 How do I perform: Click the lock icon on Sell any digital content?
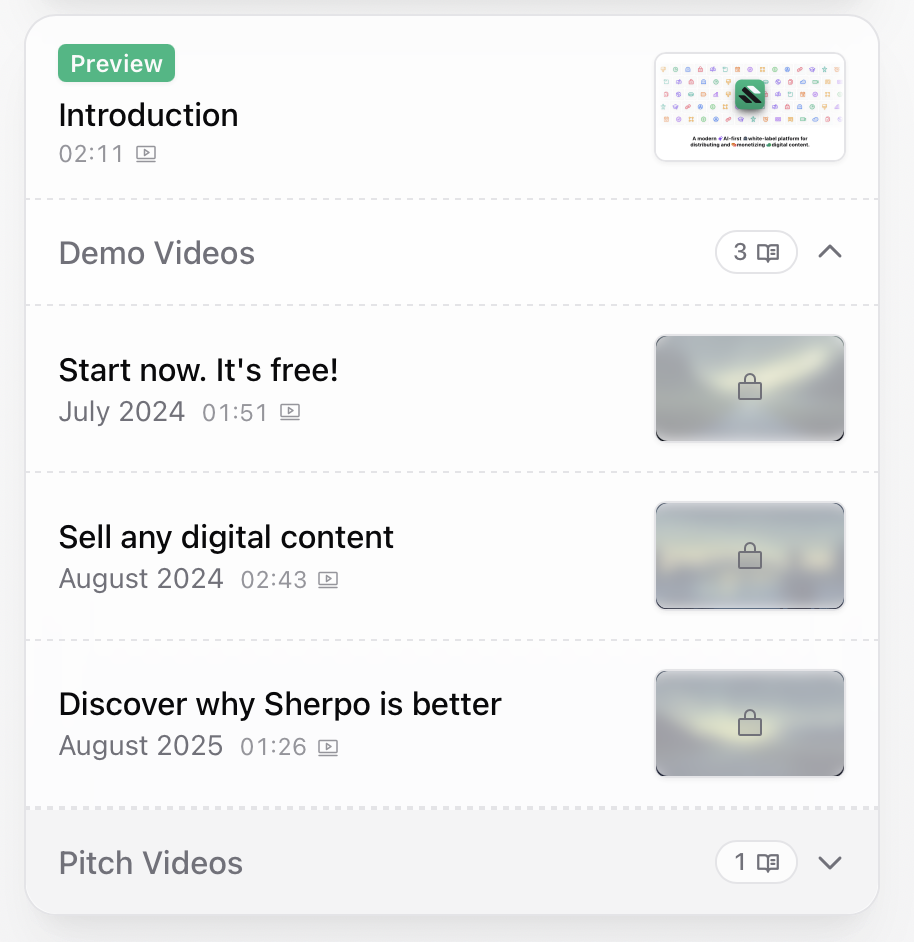[749, 555]
